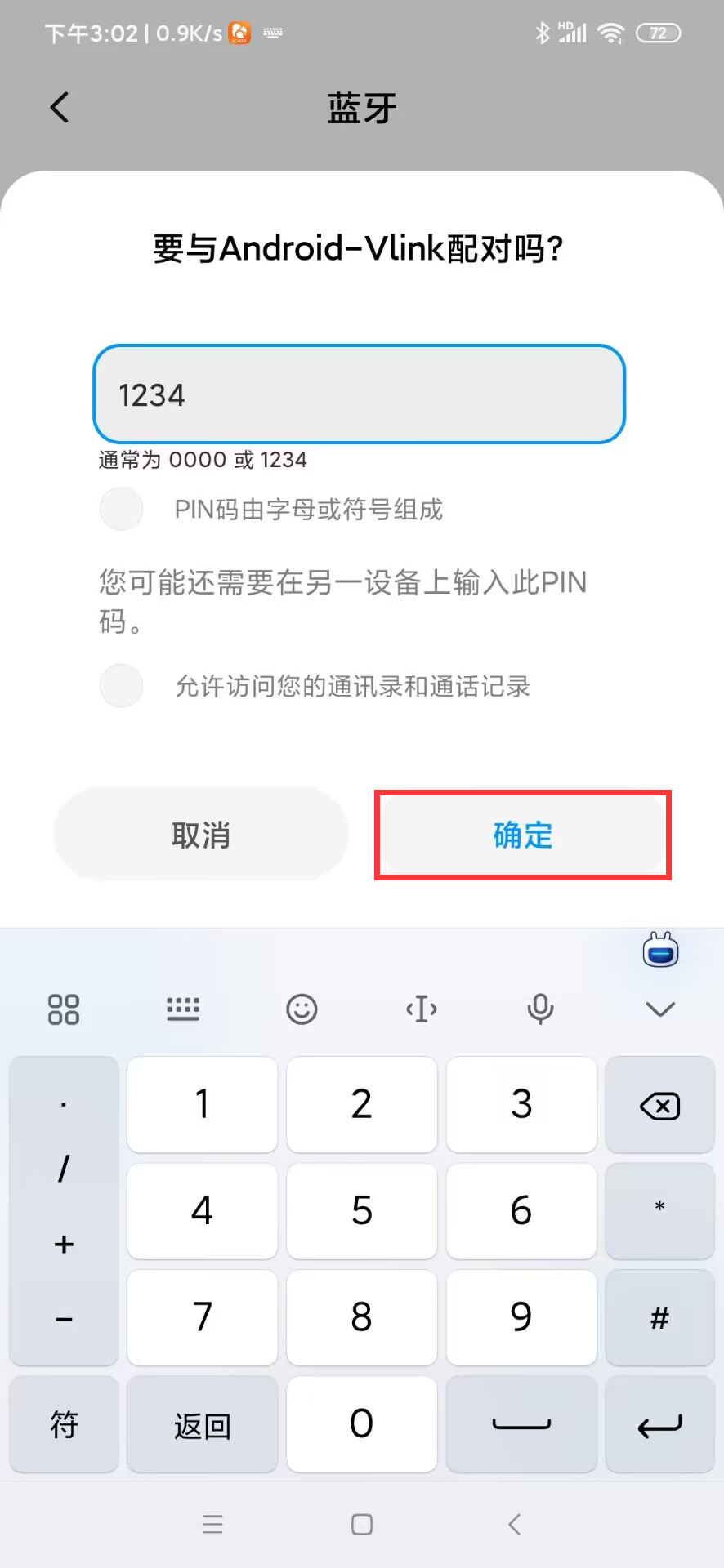Tap the number 0 key
Viewport: 724px width, 1568px height.
pos(361,1423)
